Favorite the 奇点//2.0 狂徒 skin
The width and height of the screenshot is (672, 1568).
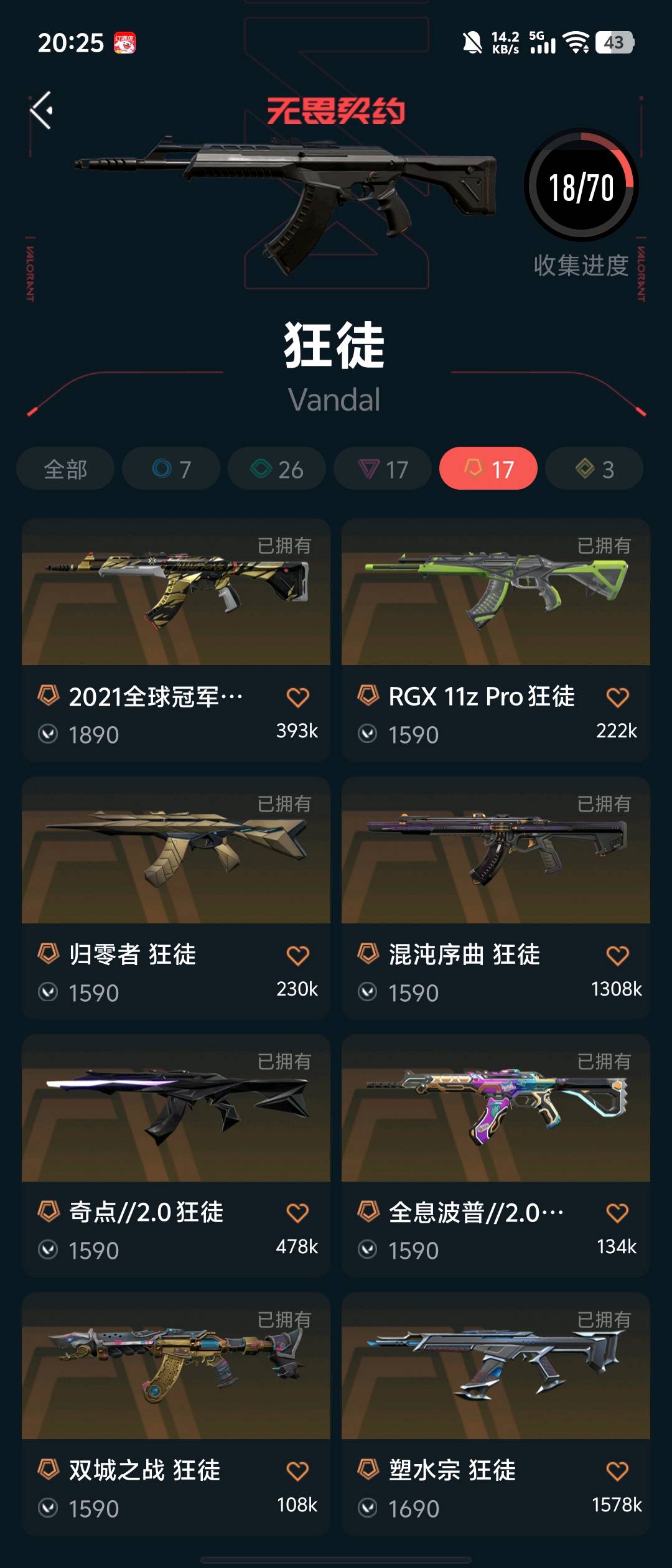click(297, 1213)
